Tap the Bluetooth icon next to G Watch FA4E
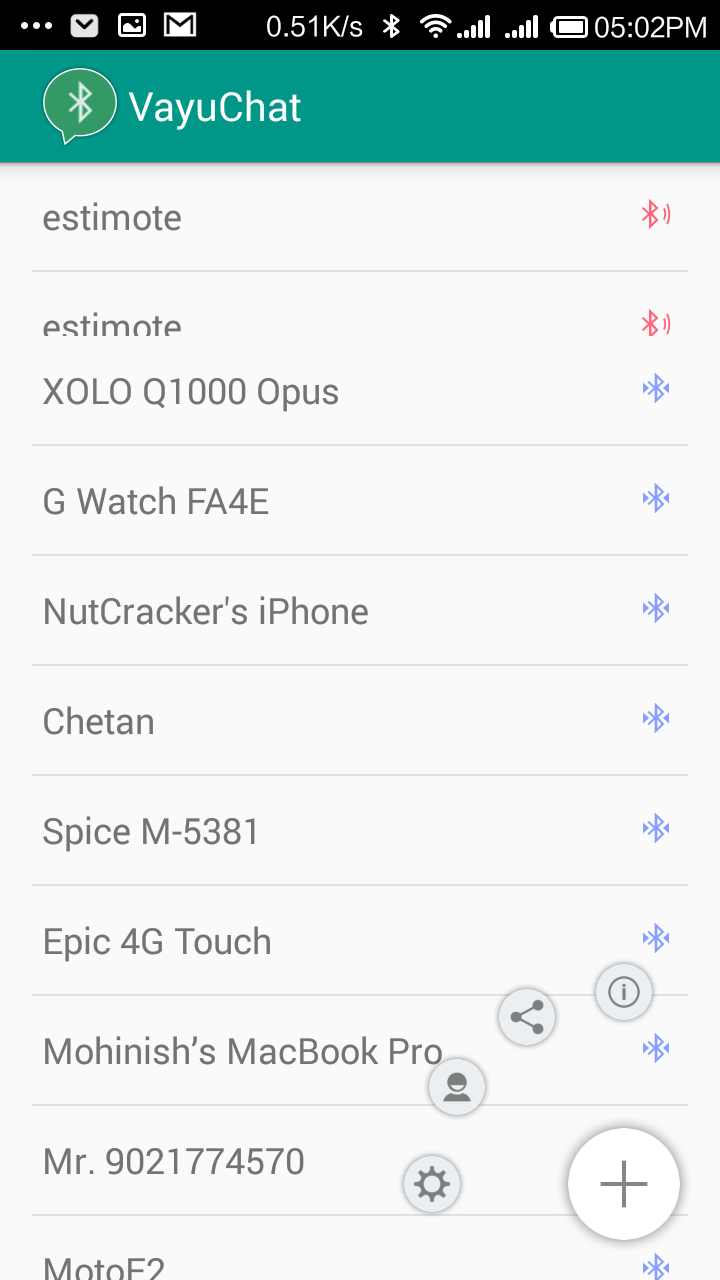 click(x=657, y=497)
